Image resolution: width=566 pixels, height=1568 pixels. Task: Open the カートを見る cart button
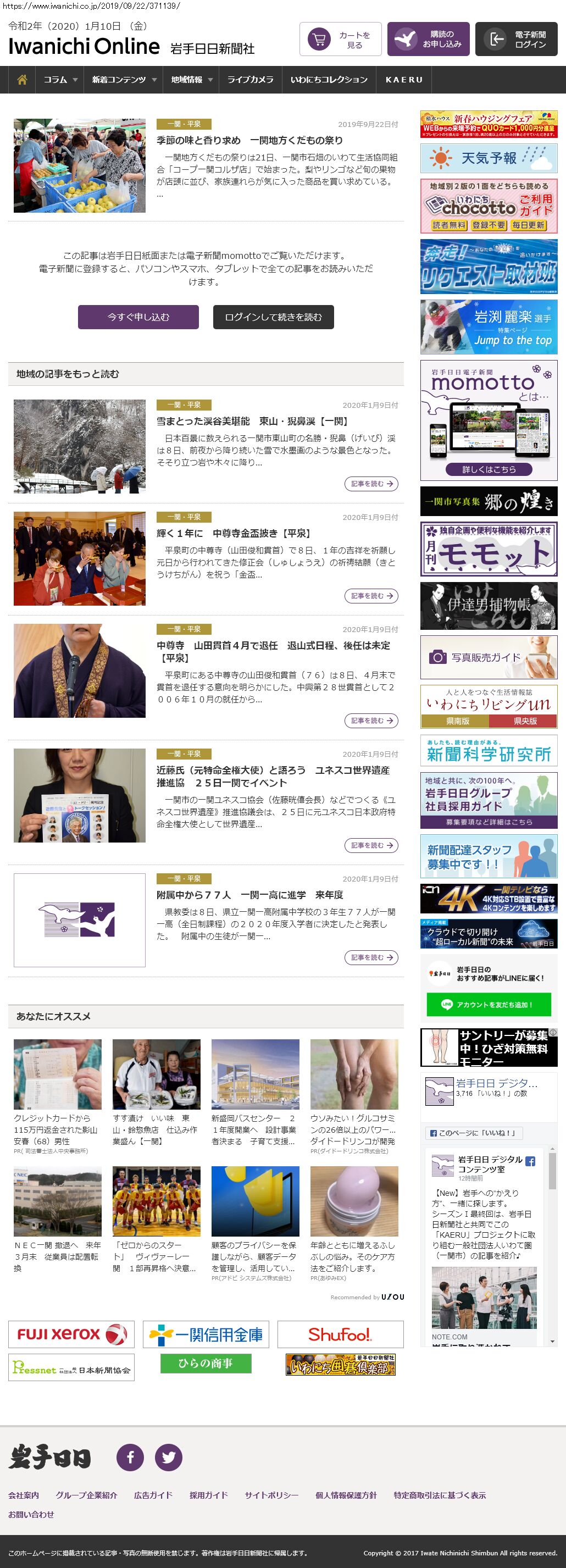tap(340, 40)
